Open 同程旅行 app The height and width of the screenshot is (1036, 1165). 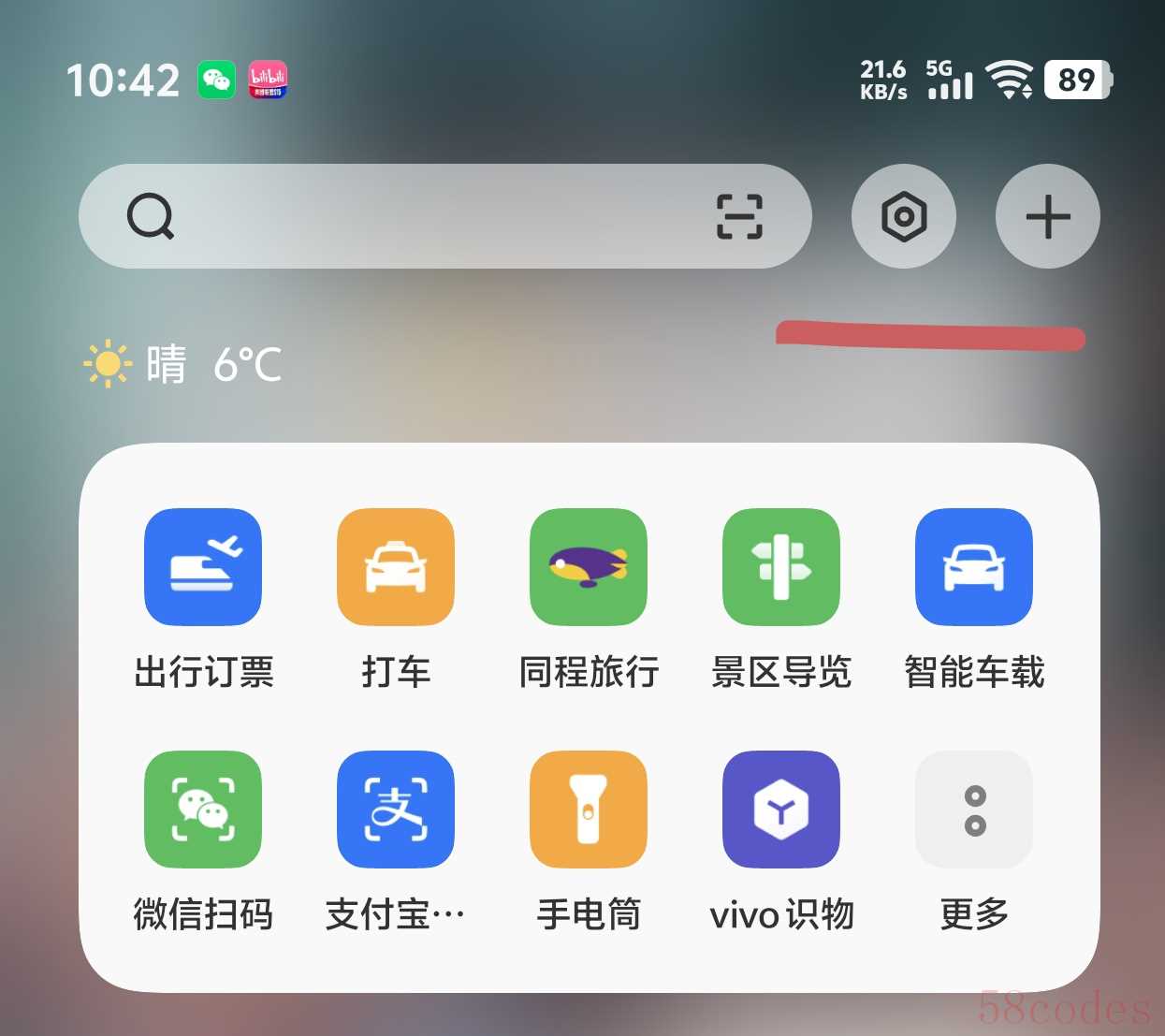coord(589,567)
